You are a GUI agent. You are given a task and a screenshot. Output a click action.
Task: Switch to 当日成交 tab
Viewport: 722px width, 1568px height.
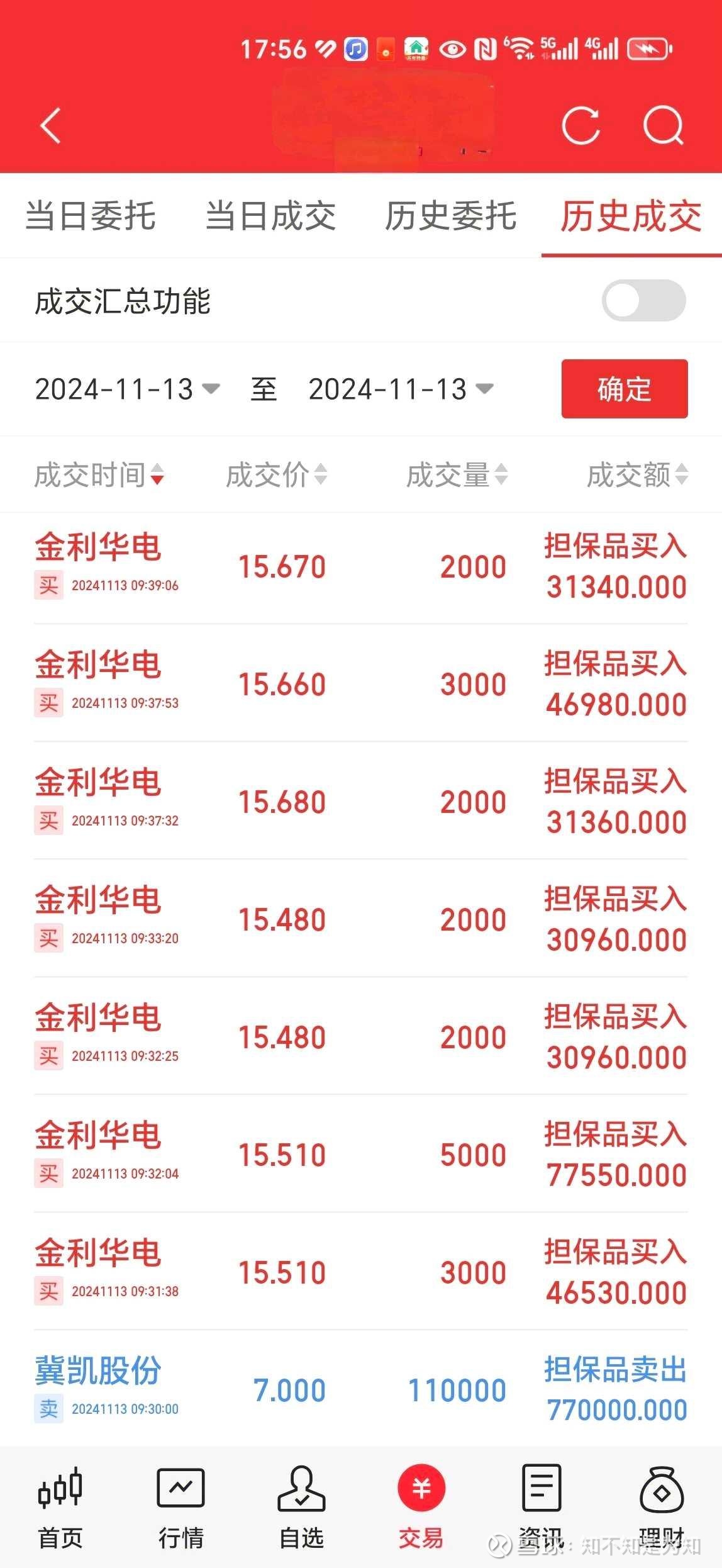pos(270,216)
